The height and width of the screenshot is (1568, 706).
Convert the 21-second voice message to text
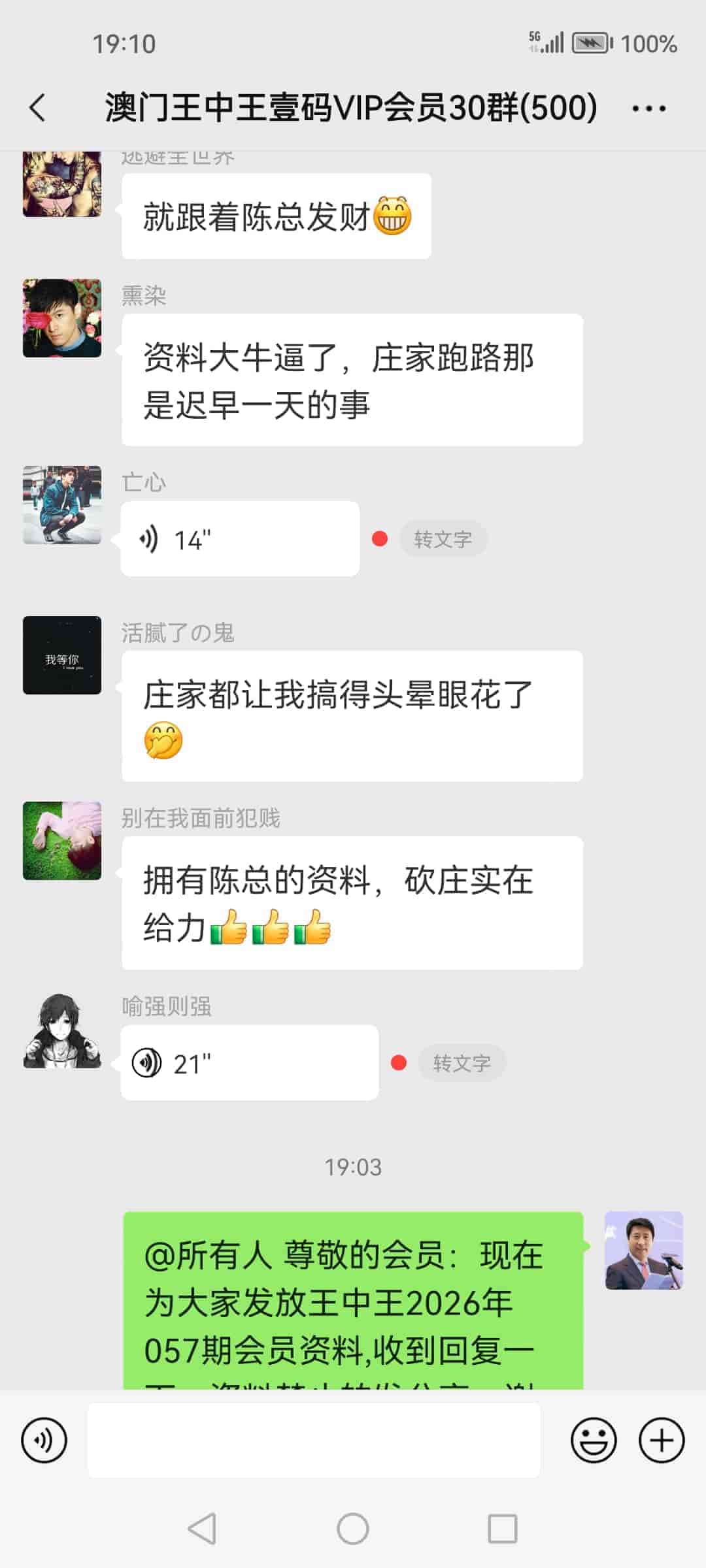[x=462, y=1063]
